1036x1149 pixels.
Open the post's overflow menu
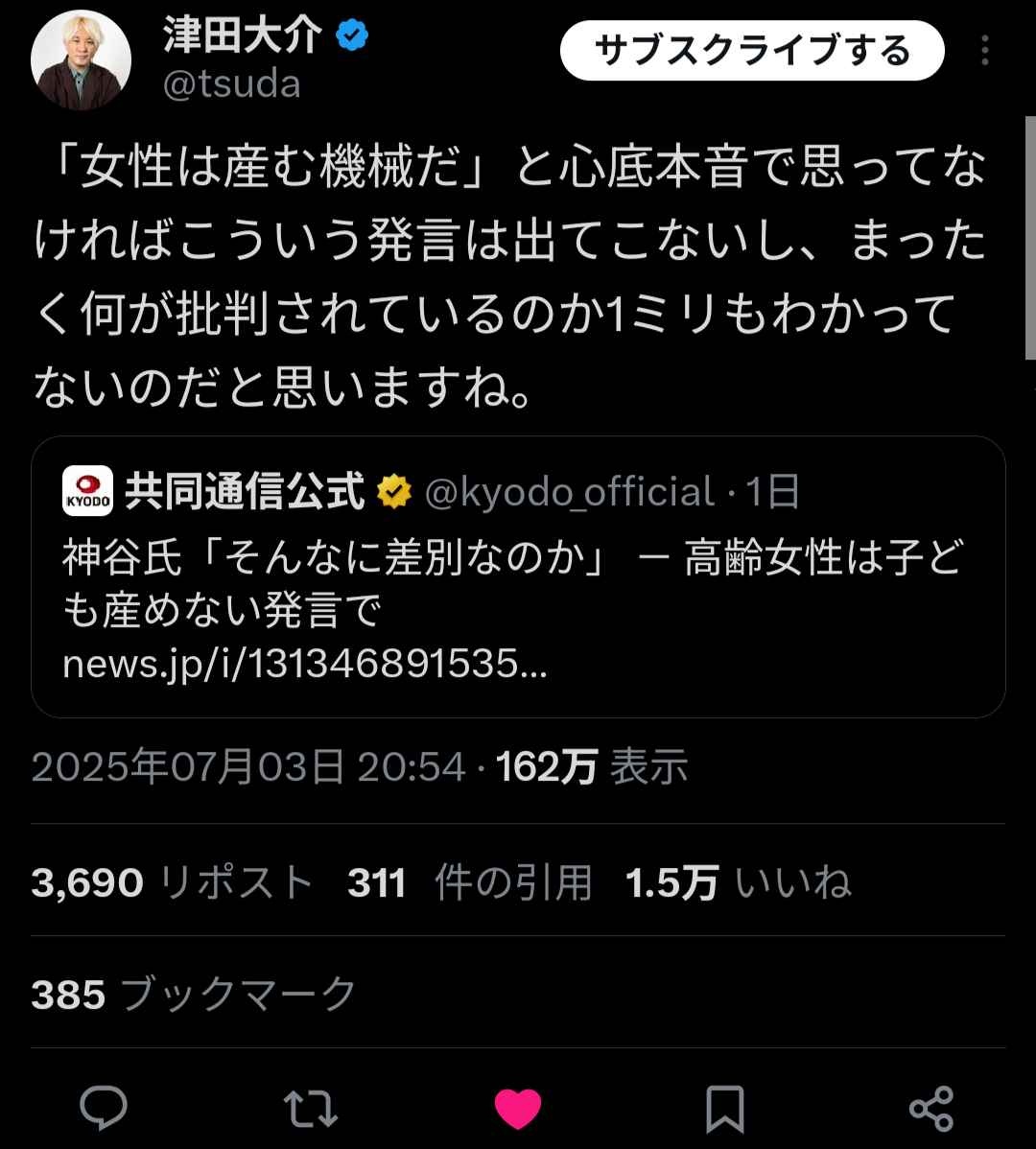(x=986, y=51)
